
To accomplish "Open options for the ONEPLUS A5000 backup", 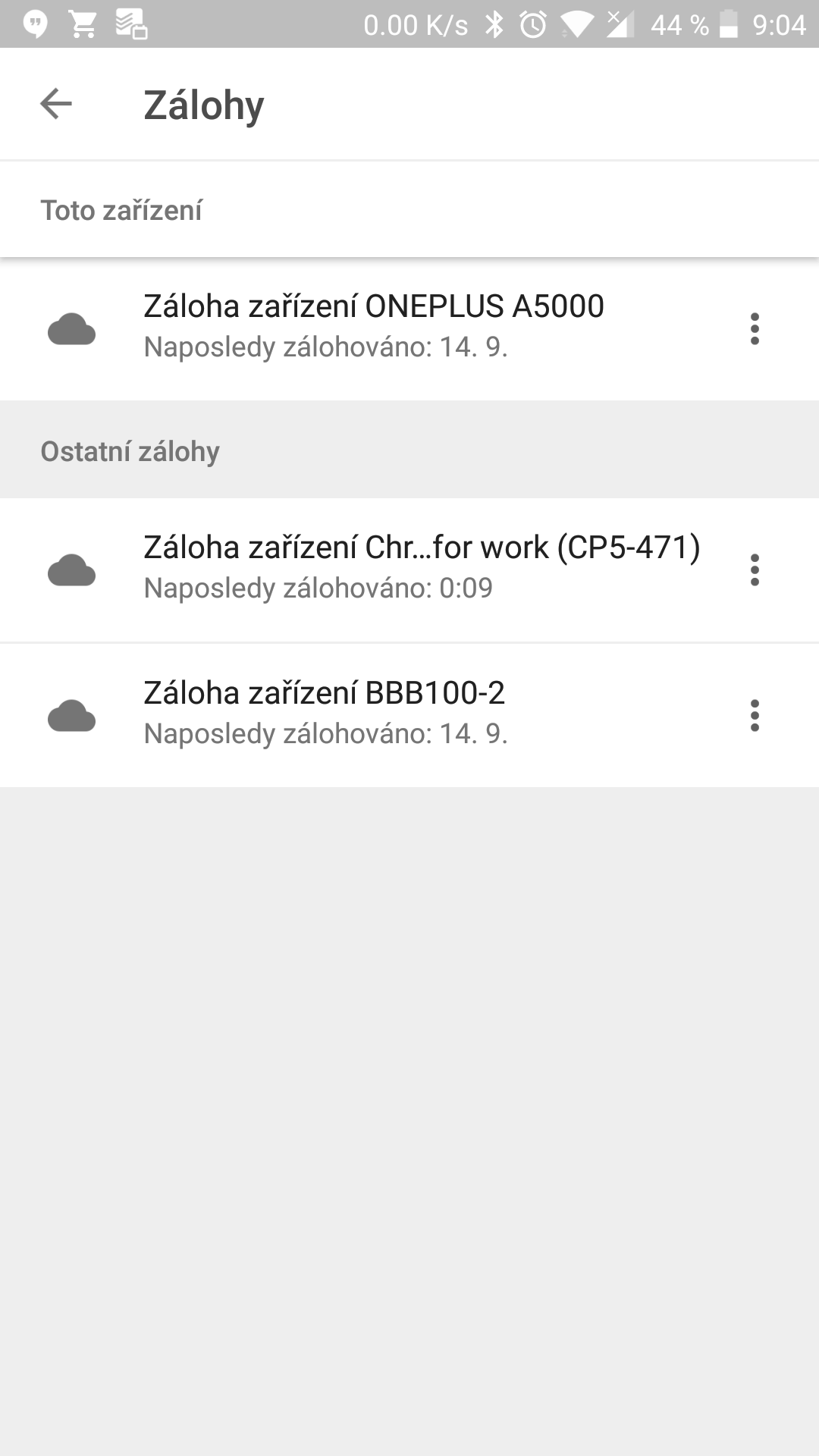I will tap(754, 328).
